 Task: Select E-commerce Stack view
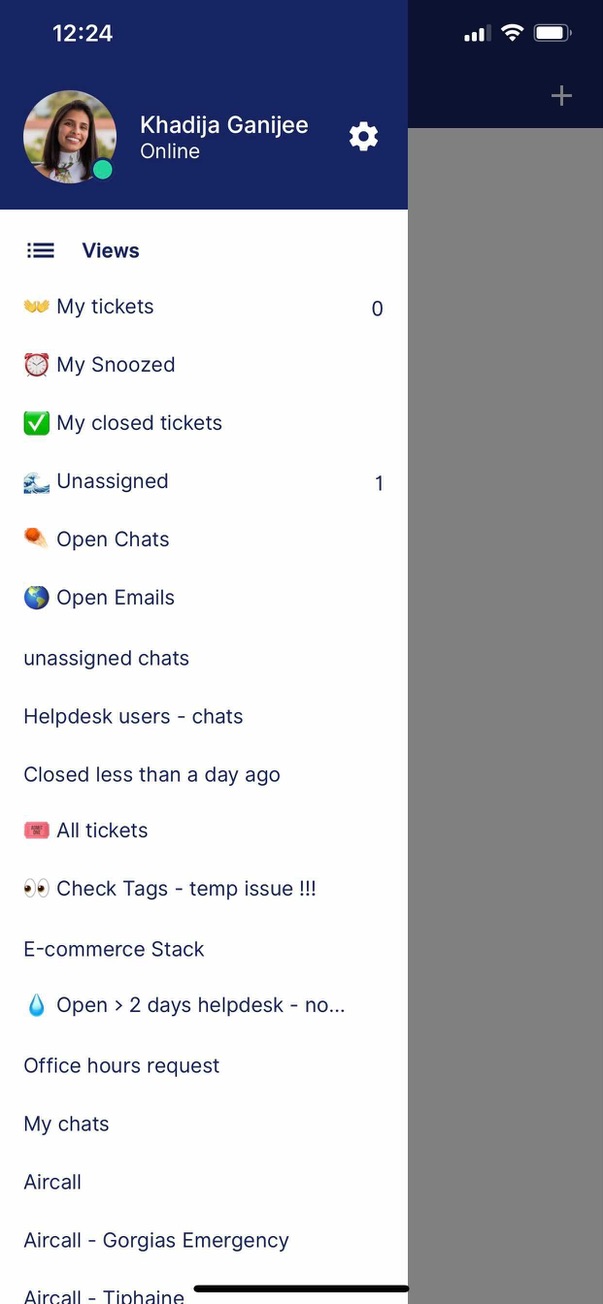pos(204,949)
